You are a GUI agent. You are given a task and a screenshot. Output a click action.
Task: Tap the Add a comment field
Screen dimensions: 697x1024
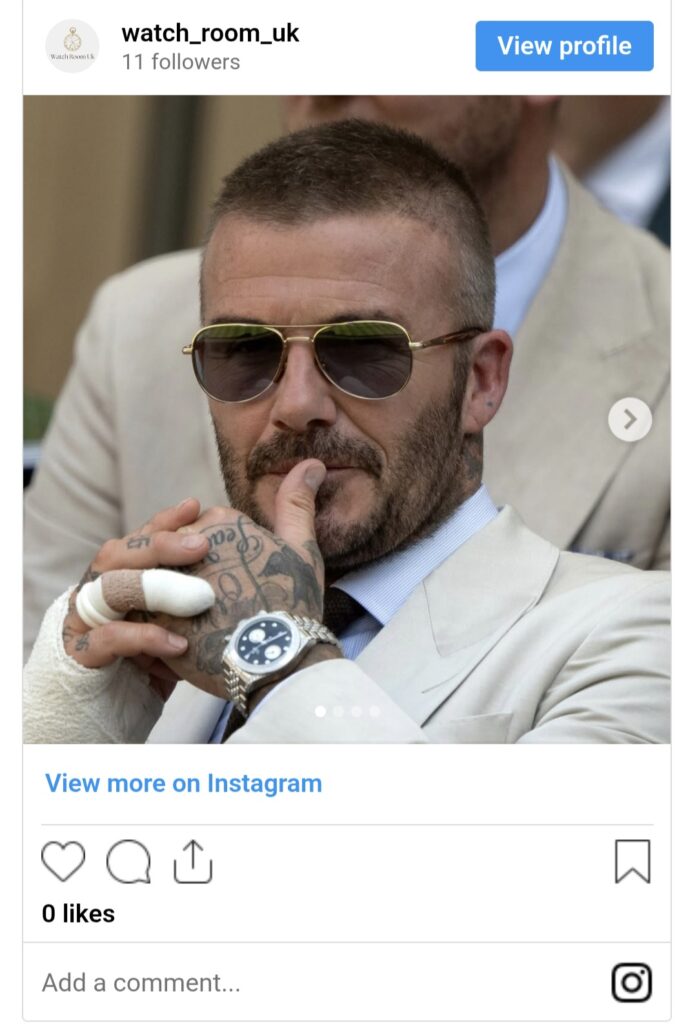click(300, 982)
